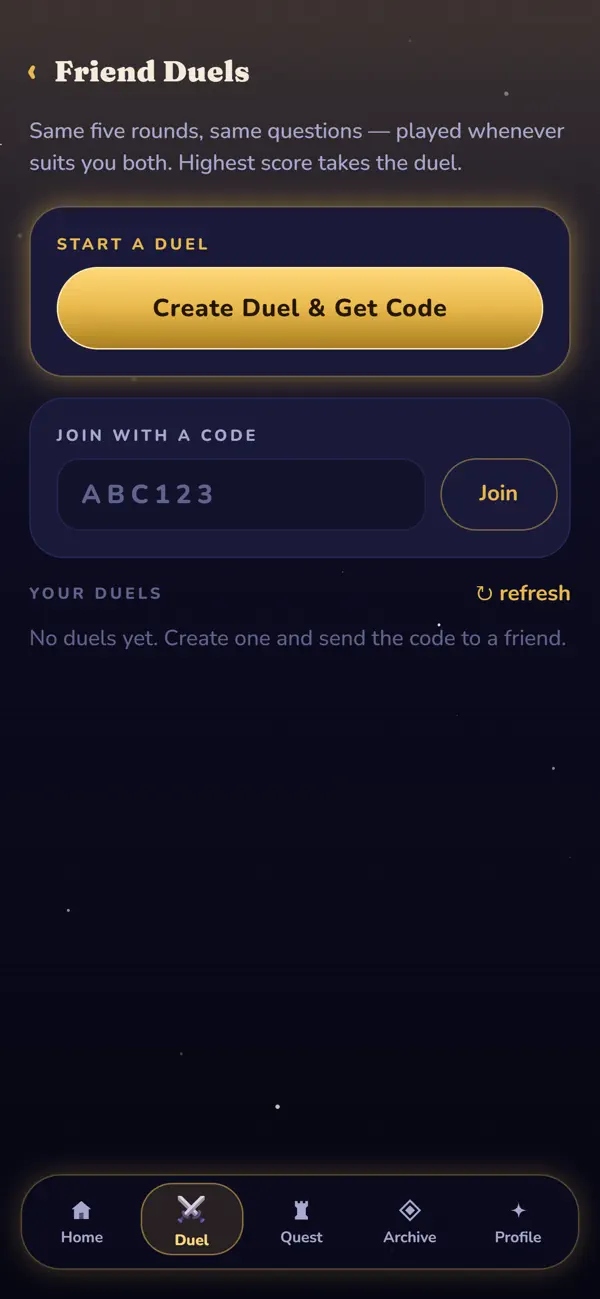Go to the Archive tab
The image size is (600, 1299).
pyautogui.click(x=410, y=1222)
